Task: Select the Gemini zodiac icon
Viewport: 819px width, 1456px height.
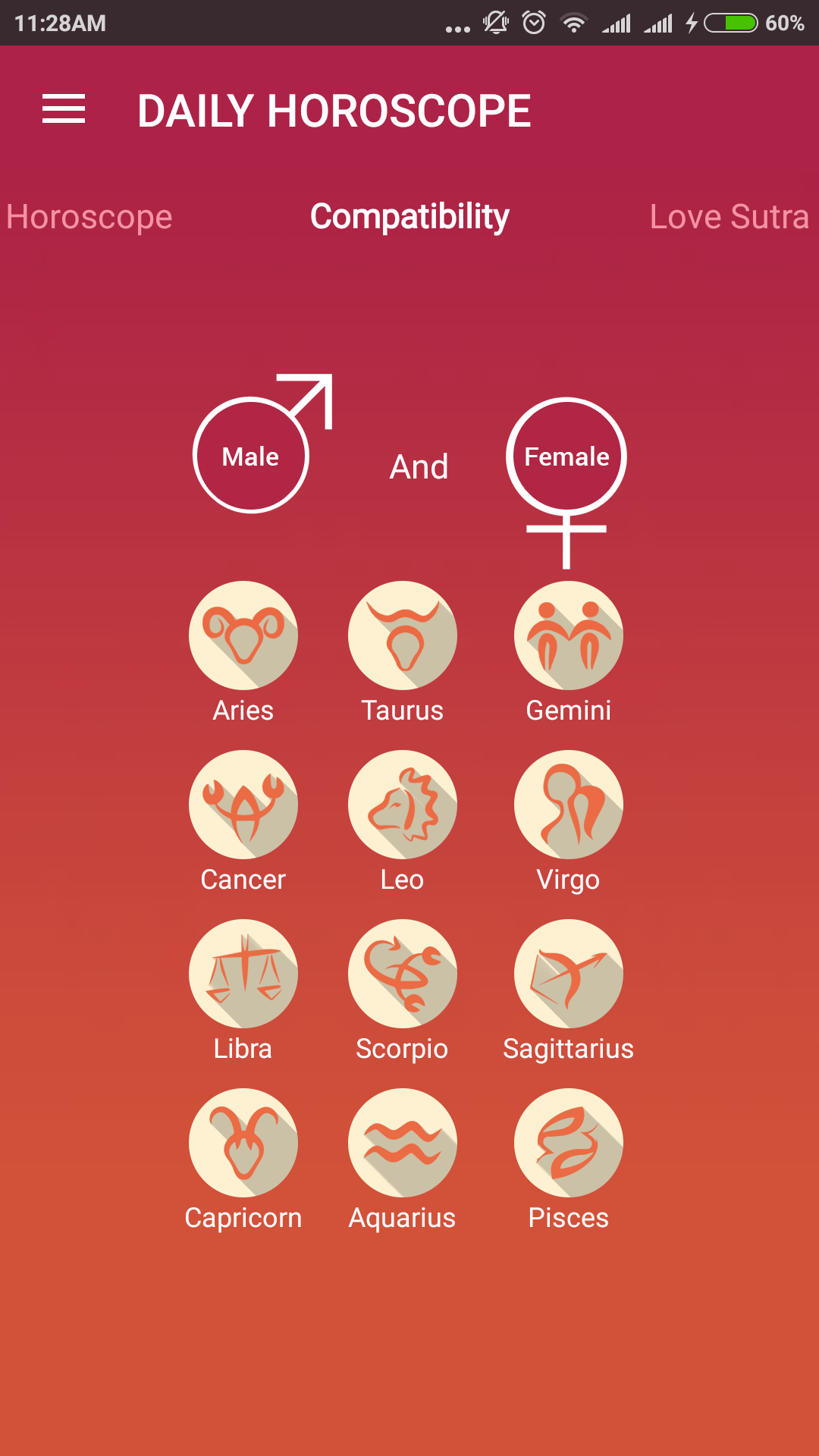Action: (x=569, y=635)
